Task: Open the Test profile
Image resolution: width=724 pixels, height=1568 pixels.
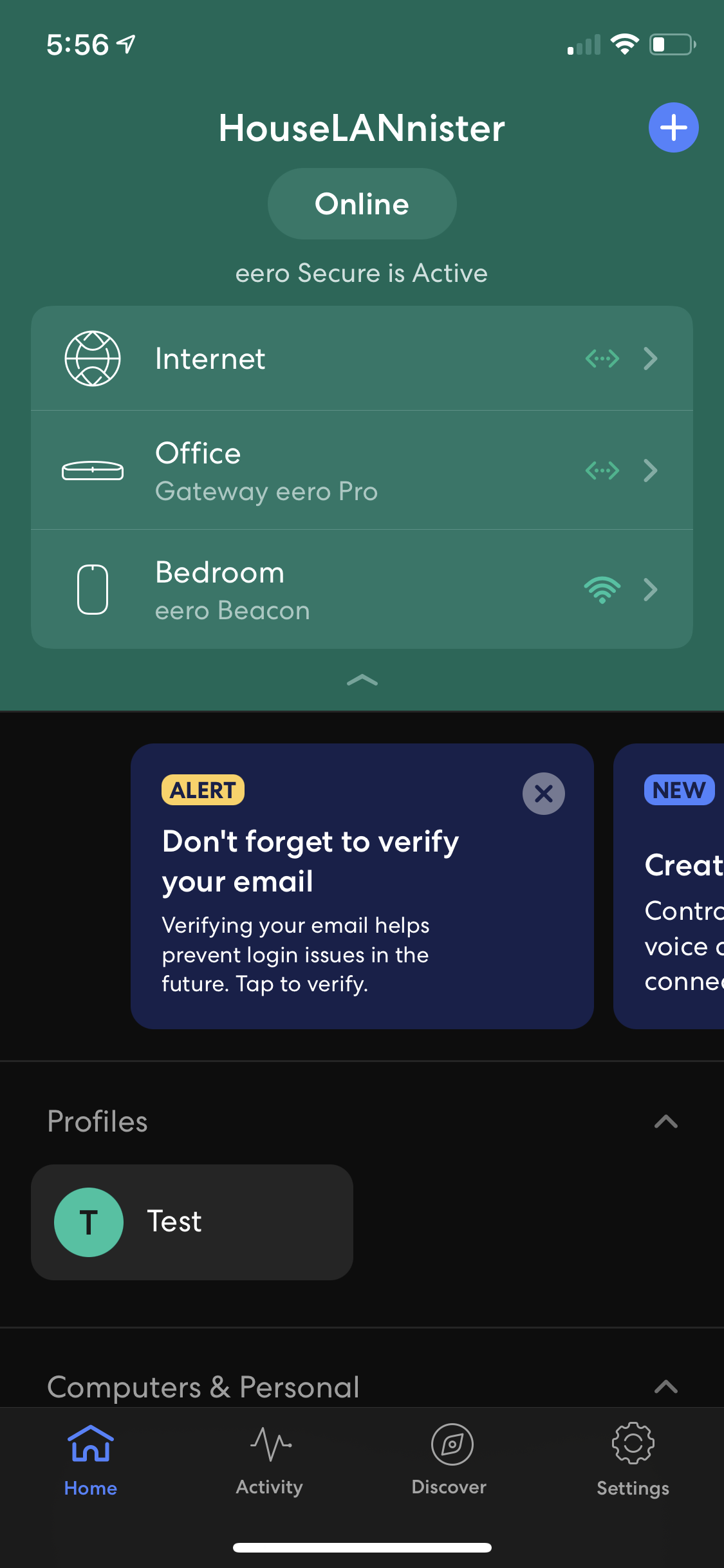Action: pyautogui.click(x=192, y=1222)
